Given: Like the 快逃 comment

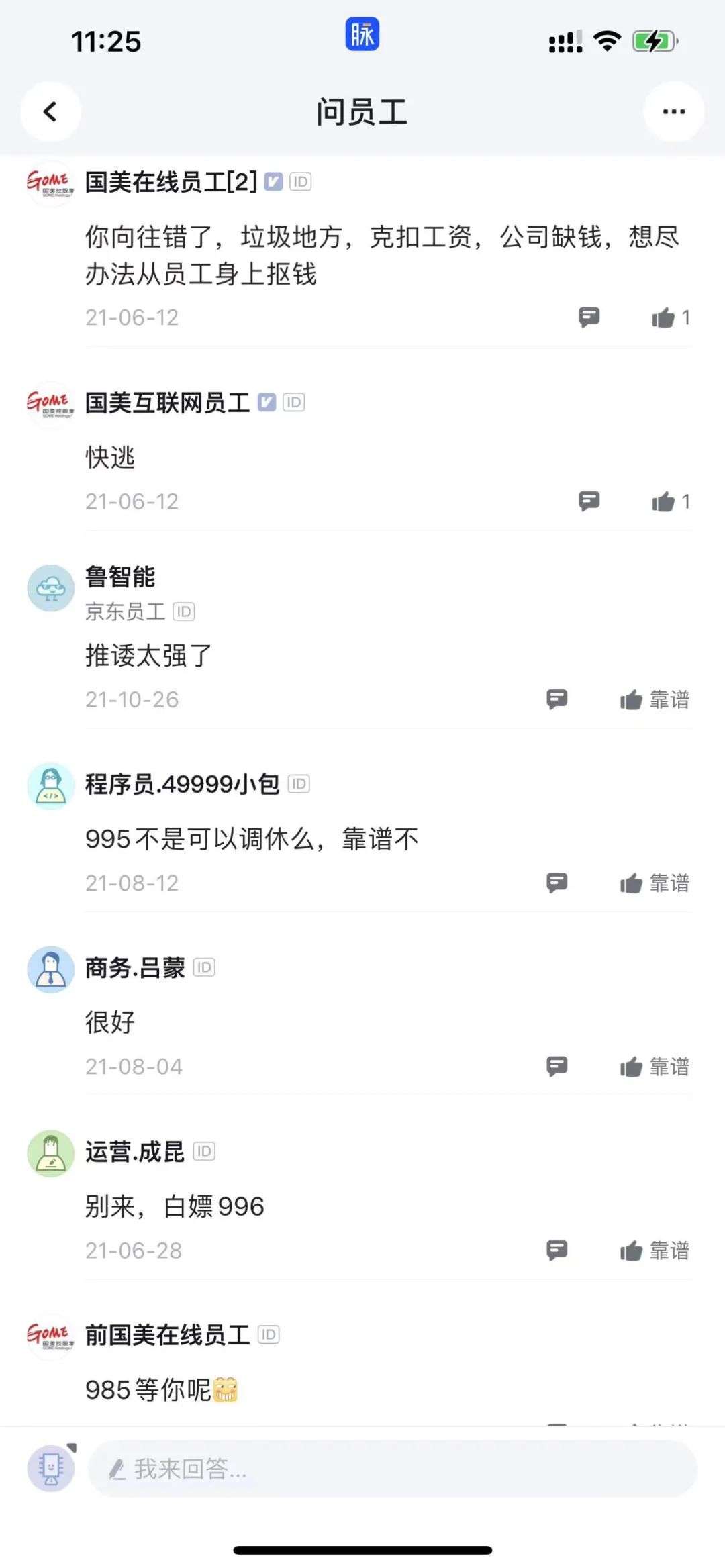Looking at the screenshot, I should click(x=669, y=501).
